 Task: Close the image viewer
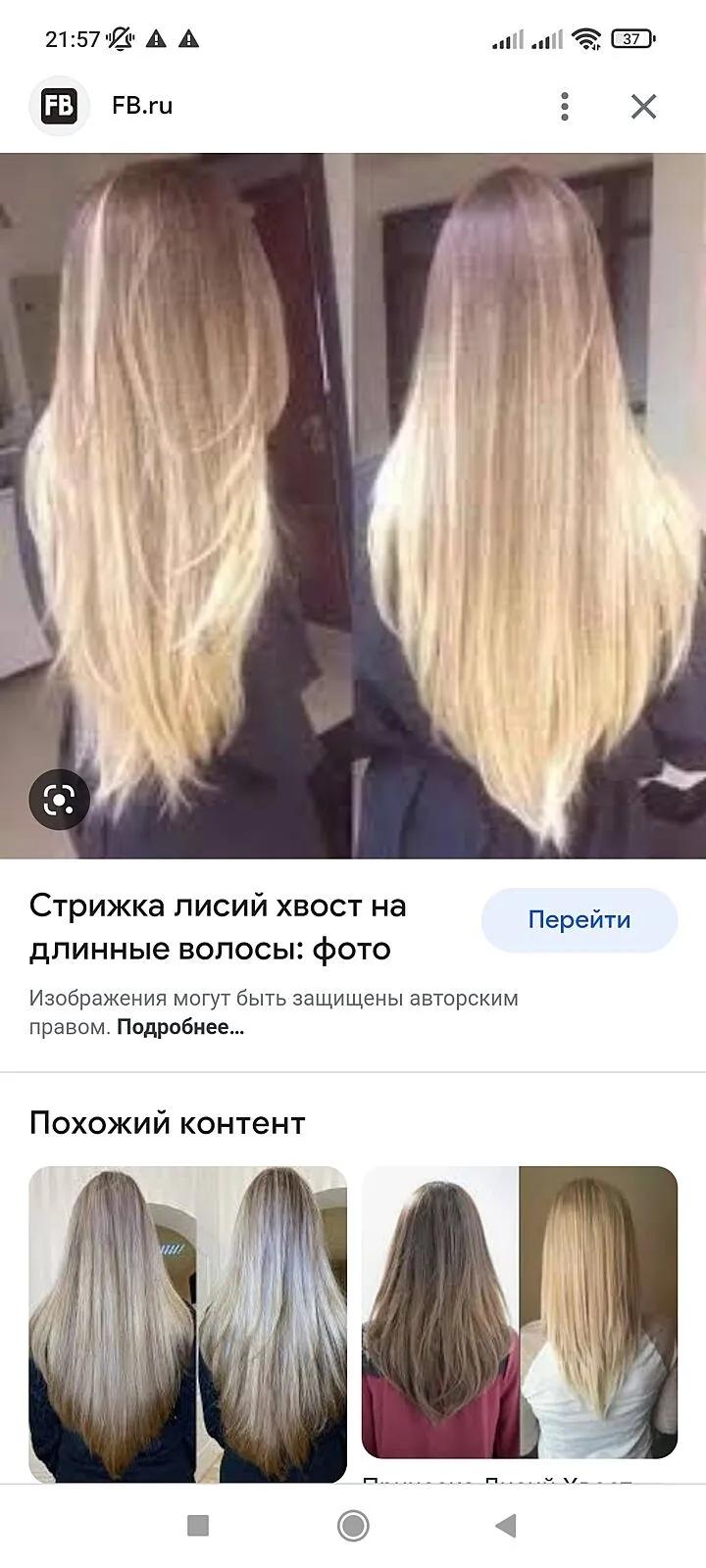643,106
